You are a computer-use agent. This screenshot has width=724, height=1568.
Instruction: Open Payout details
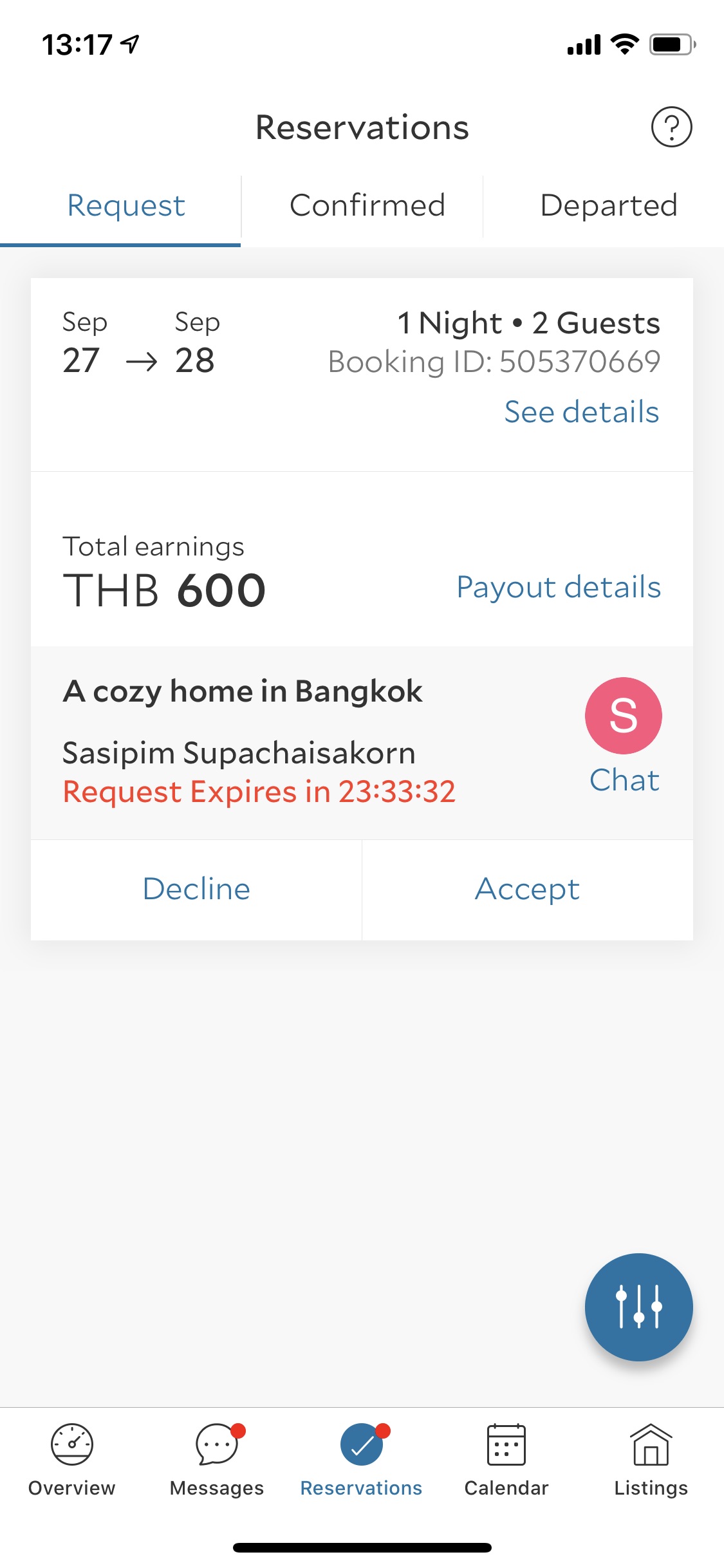pos(558,587)
